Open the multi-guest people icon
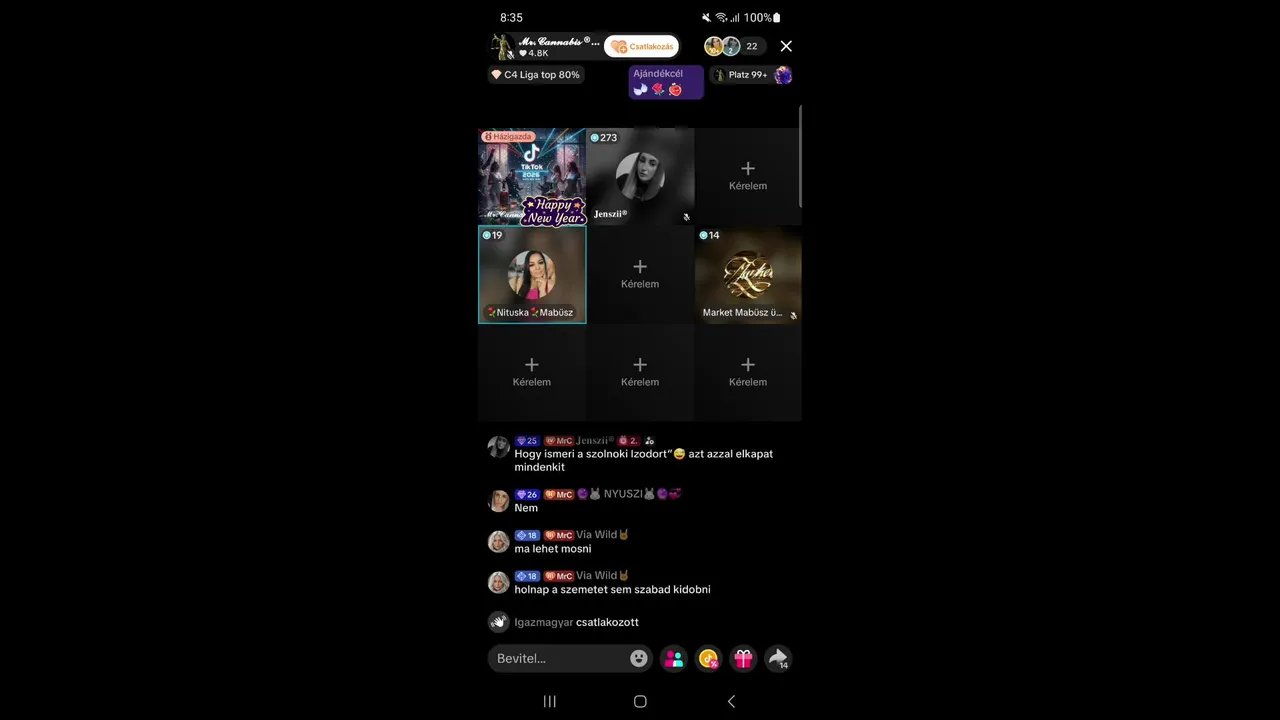This screenshot has width=1280, height=720. [x=674, y=658]
